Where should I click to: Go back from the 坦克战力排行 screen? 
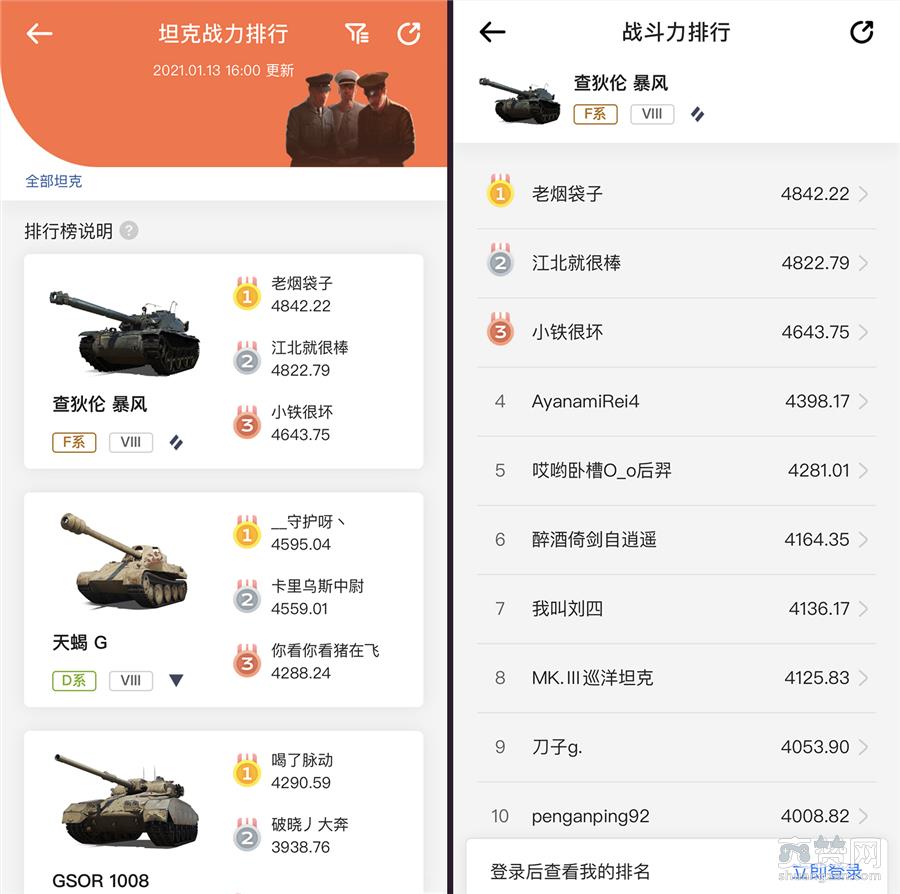tap(39, 33)
